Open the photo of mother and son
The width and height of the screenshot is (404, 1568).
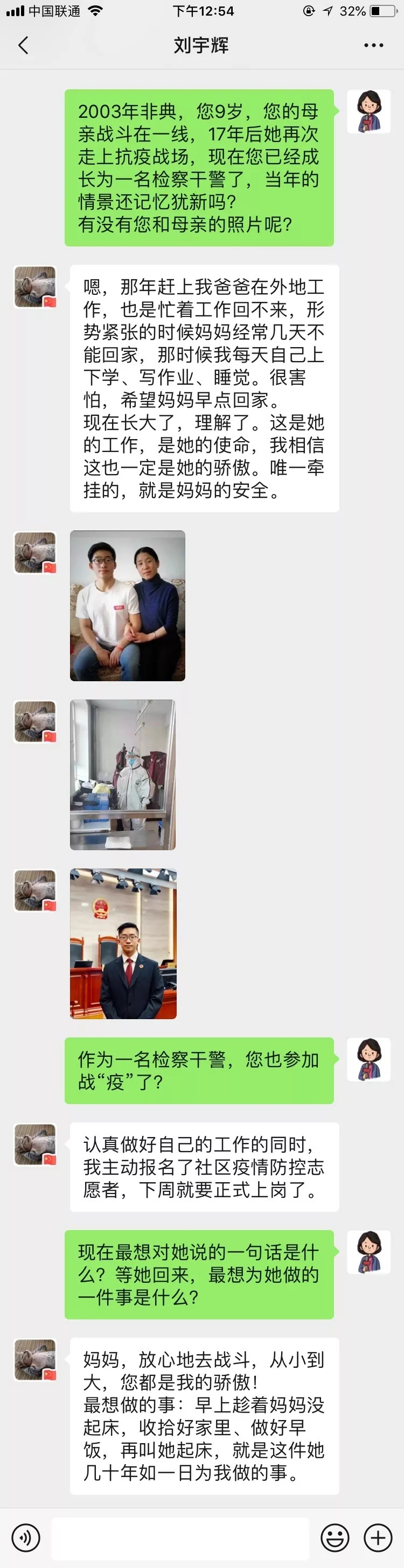click(x=127, y=605)
